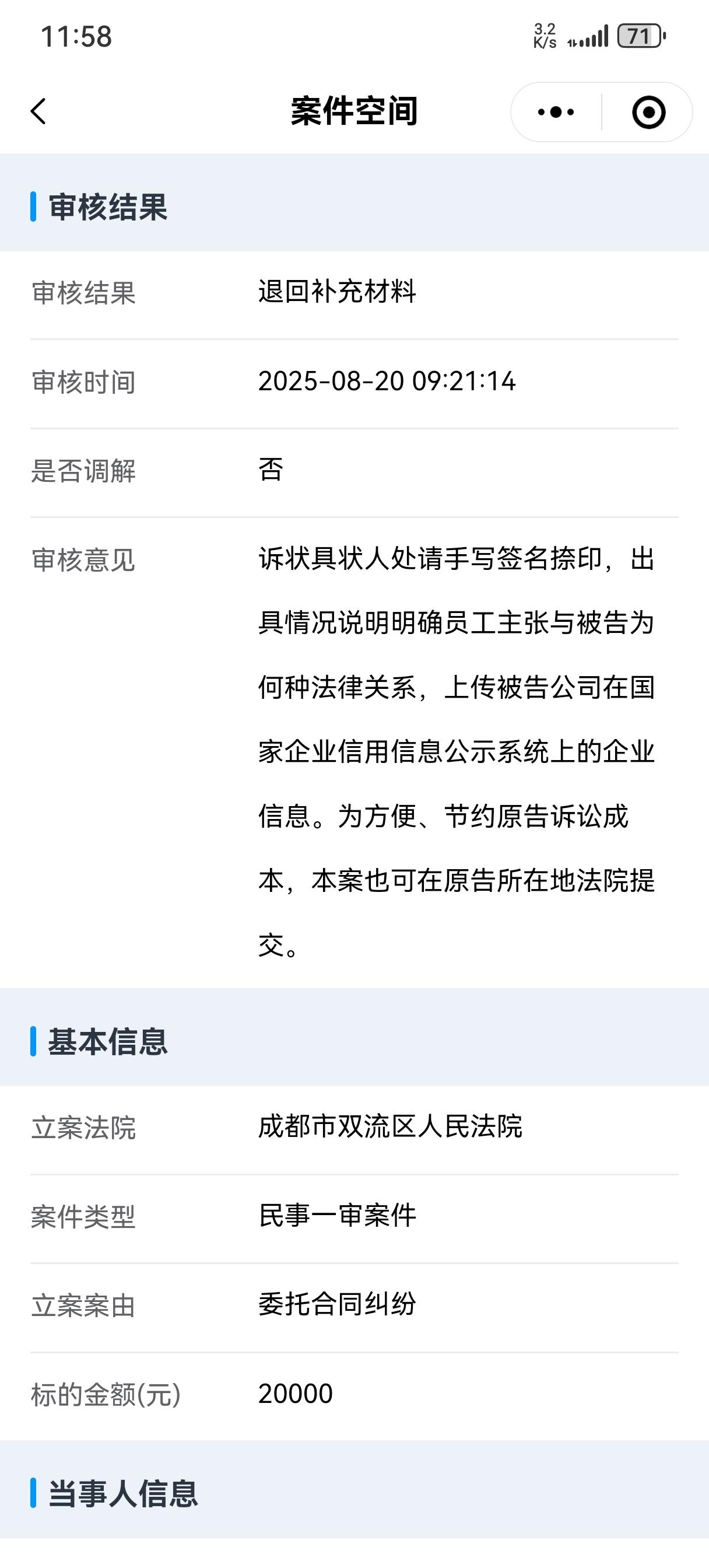Viewport: 709px width, 1568px height.
Task: Close the mini program with the circle button
Action: point(648,113)
